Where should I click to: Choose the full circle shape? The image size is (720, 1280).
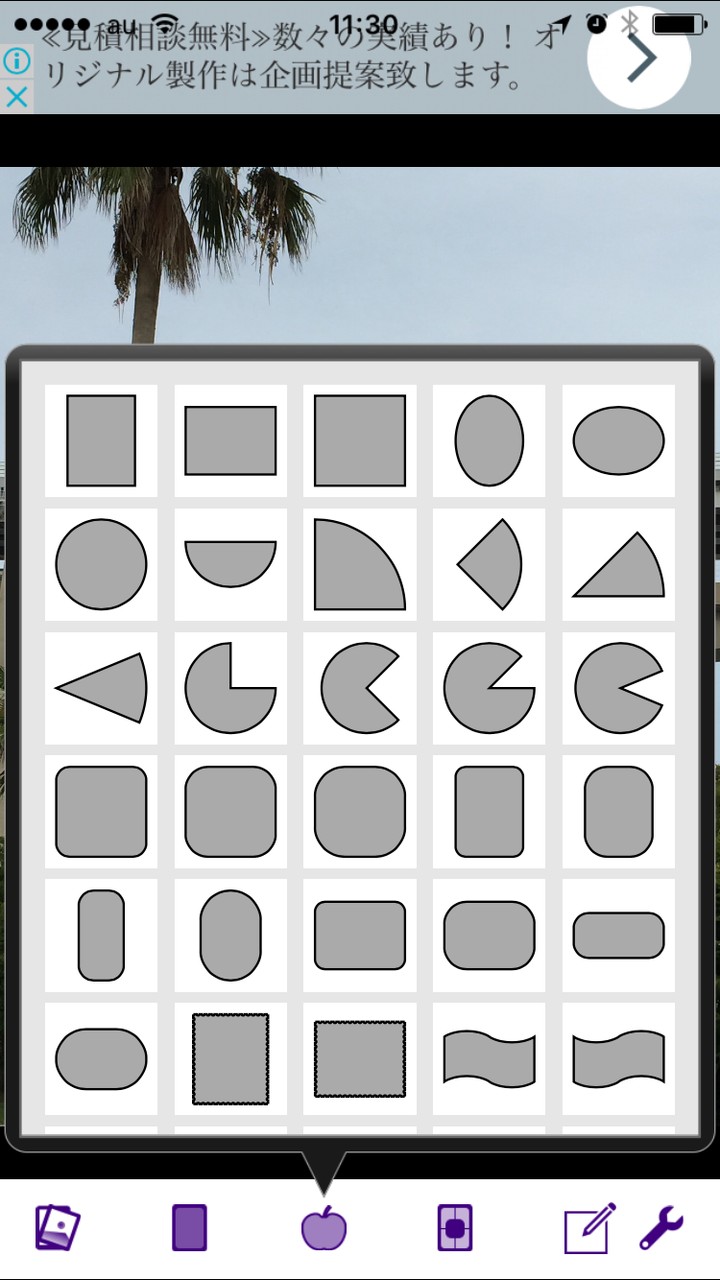(x=101, y=564)
